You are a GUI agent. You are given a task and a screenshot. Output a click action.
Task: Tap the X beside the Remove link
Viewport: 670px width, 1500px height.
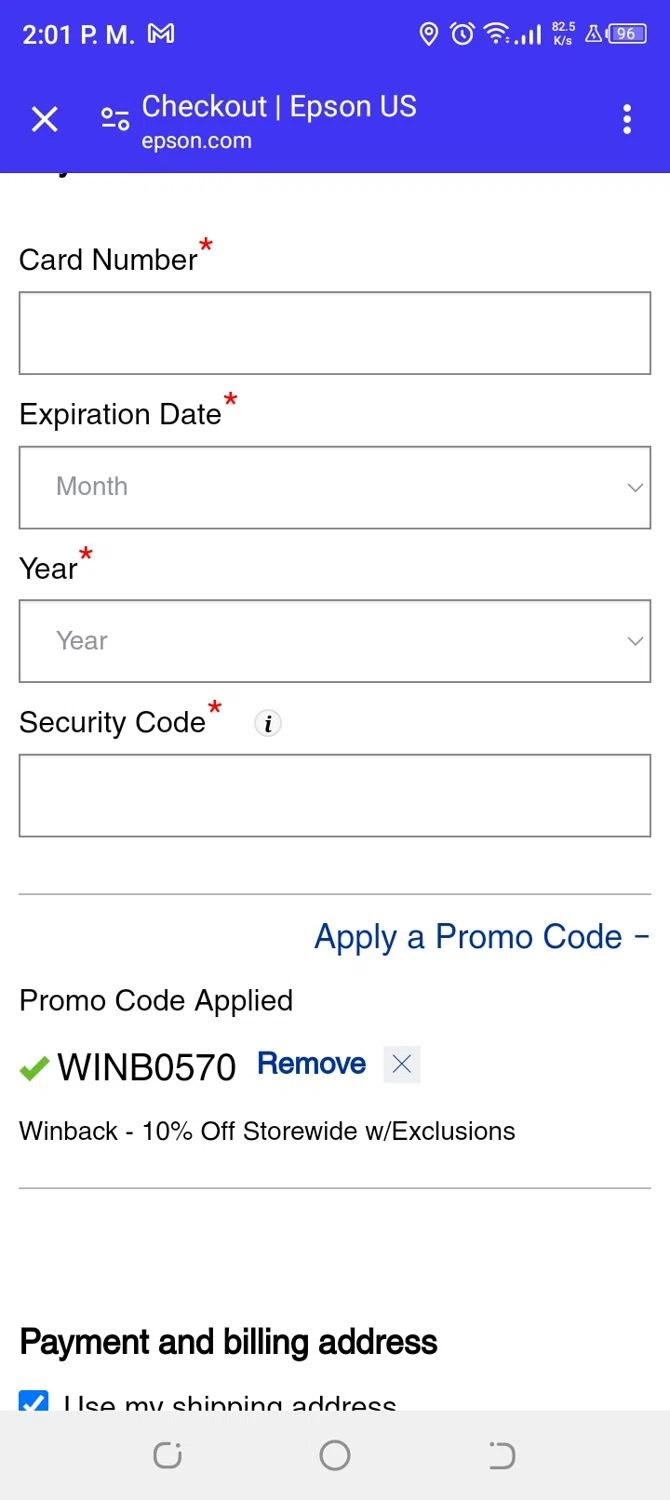pos(402,1065)
